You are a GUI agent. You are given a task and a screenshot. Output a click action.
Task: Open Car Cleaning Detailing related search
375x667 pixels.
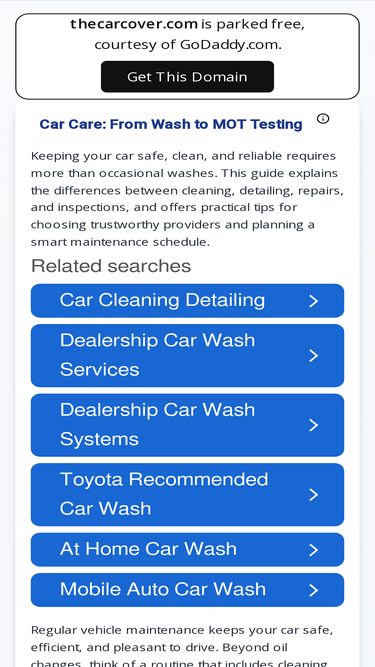[187, 301]
